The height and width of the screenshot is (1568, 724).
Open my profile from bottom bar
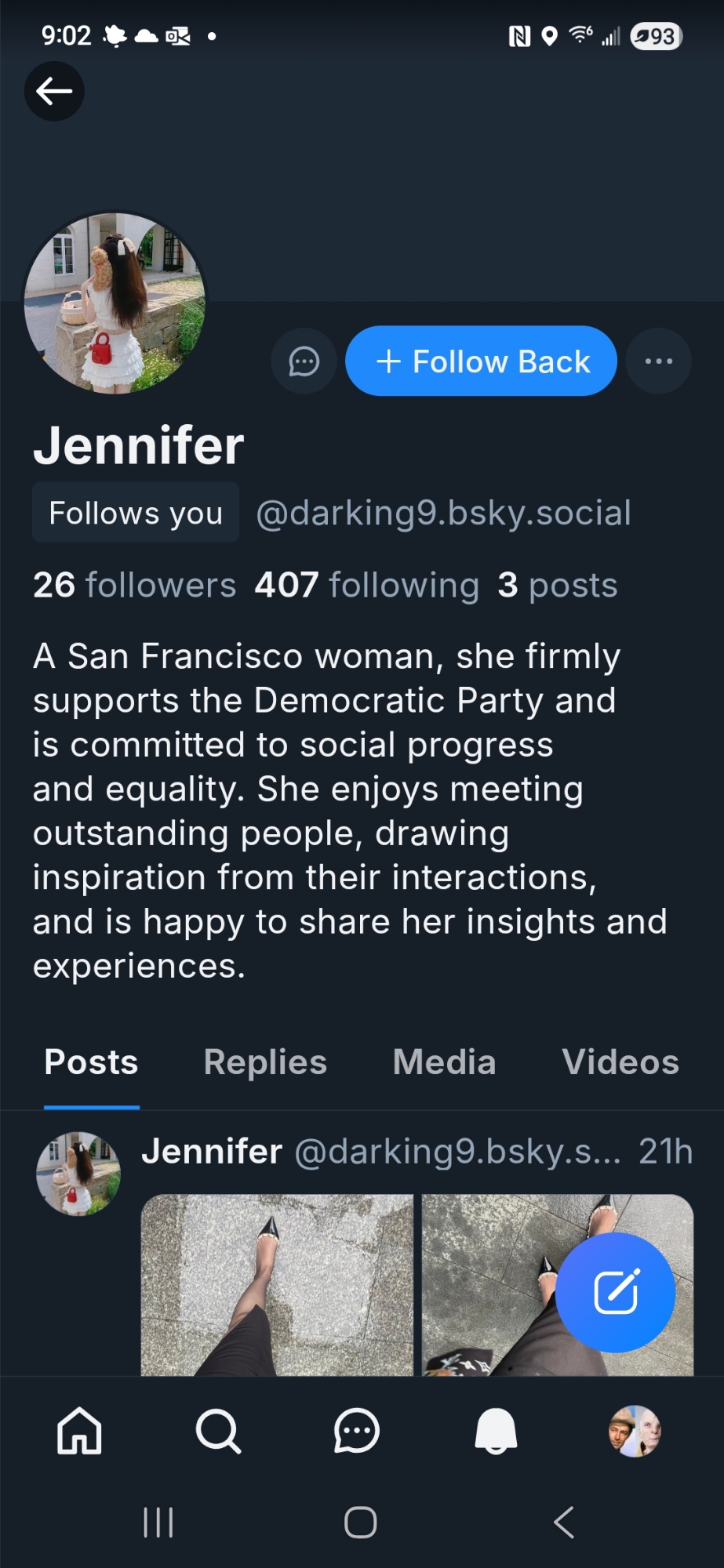point(635,1431)
